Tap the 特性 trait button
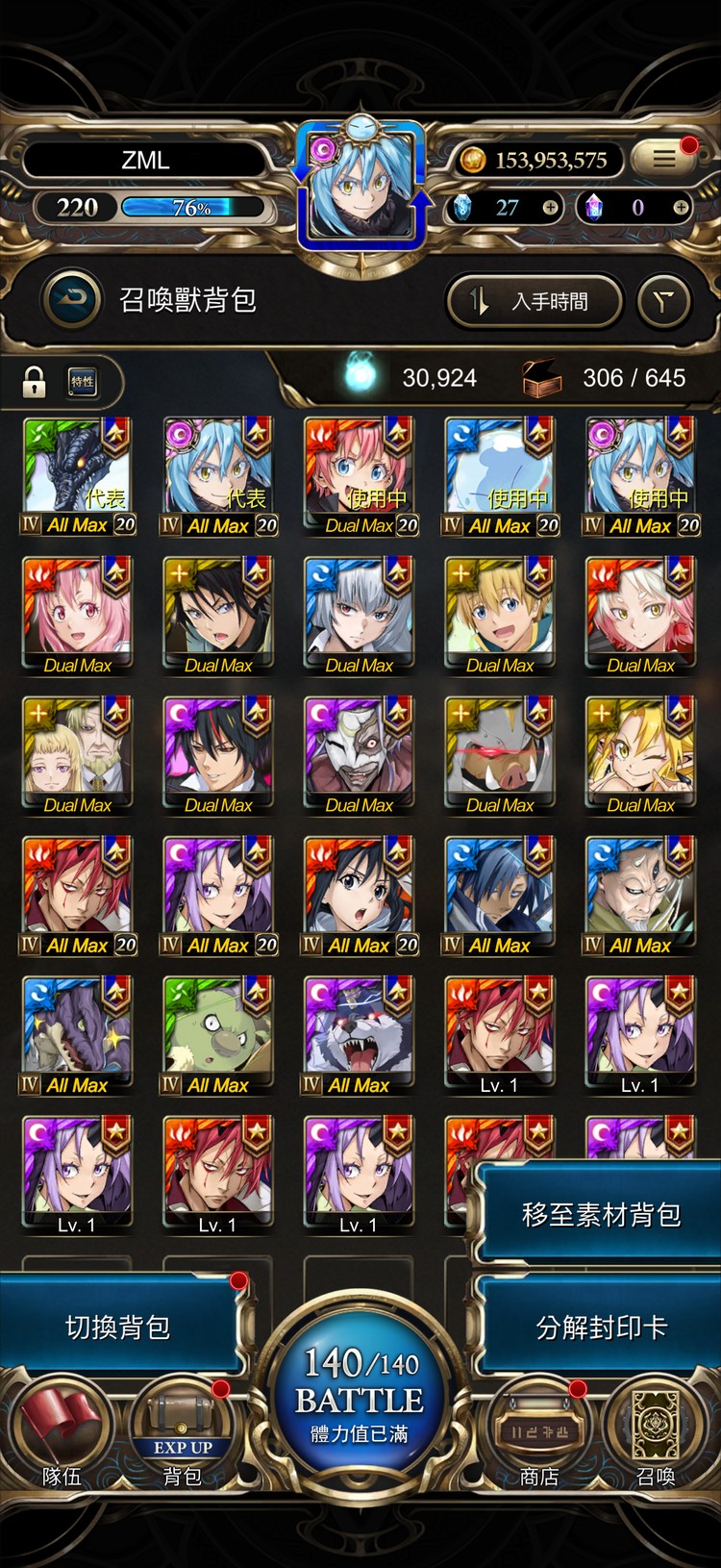Image resolution: width=721 pixels, height=1568 pixels. tap(83, 382)
